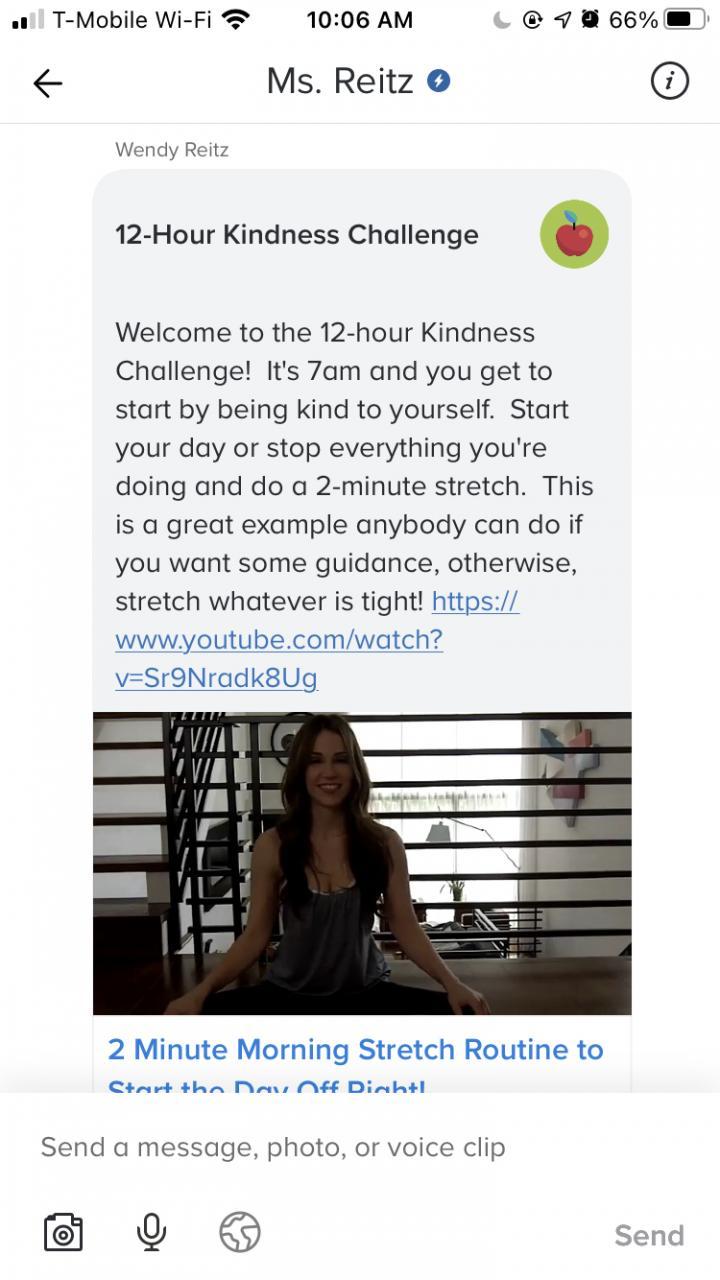Open the info icon for Ms. Reitz
720x1280 pixels.
coord(670,82)
